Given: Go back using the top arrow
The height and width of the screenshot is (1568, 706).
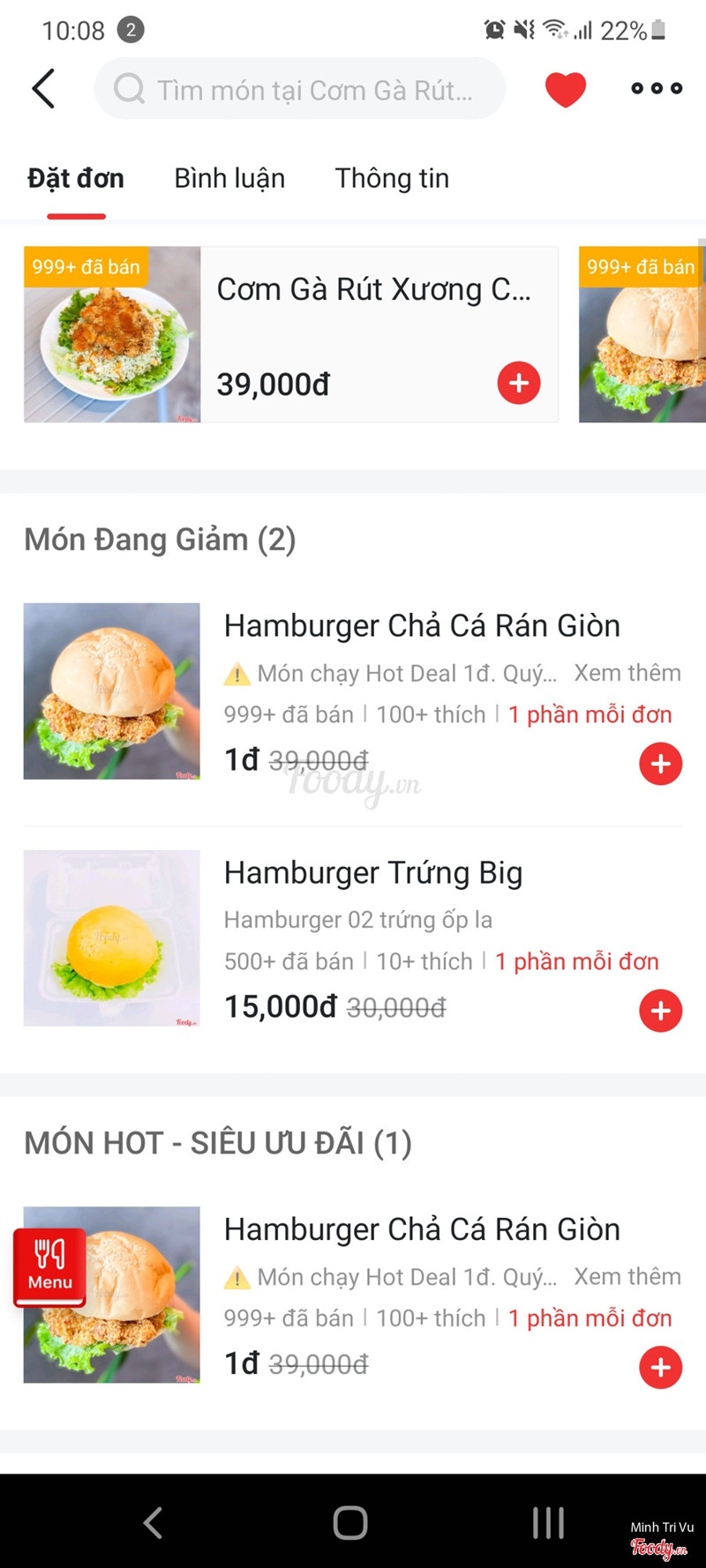Looking at the screenshot, I should [x=43, y=88].
